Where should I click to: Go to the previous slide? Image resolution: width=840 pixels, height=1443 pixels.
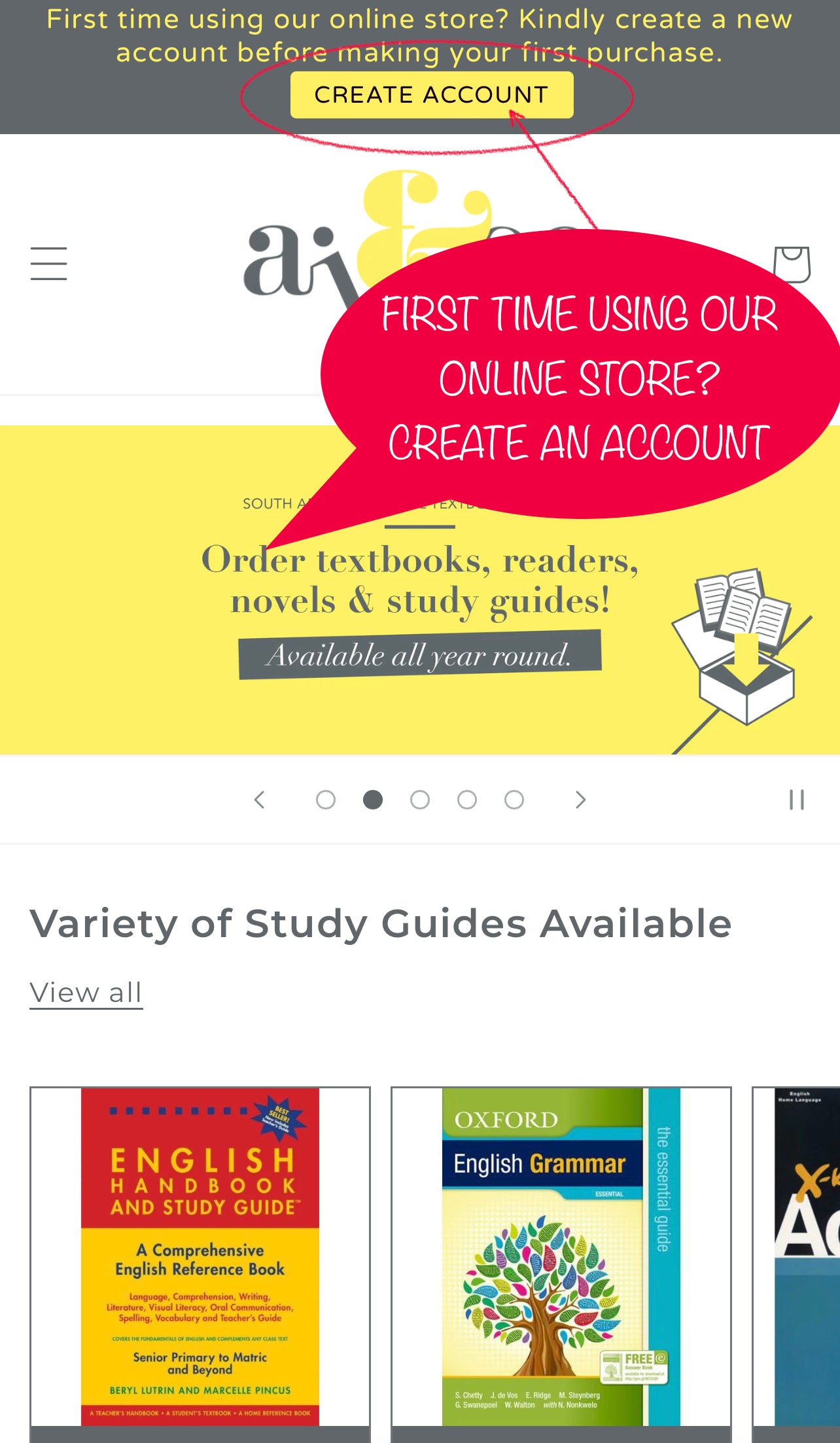[x=260, y=800]
